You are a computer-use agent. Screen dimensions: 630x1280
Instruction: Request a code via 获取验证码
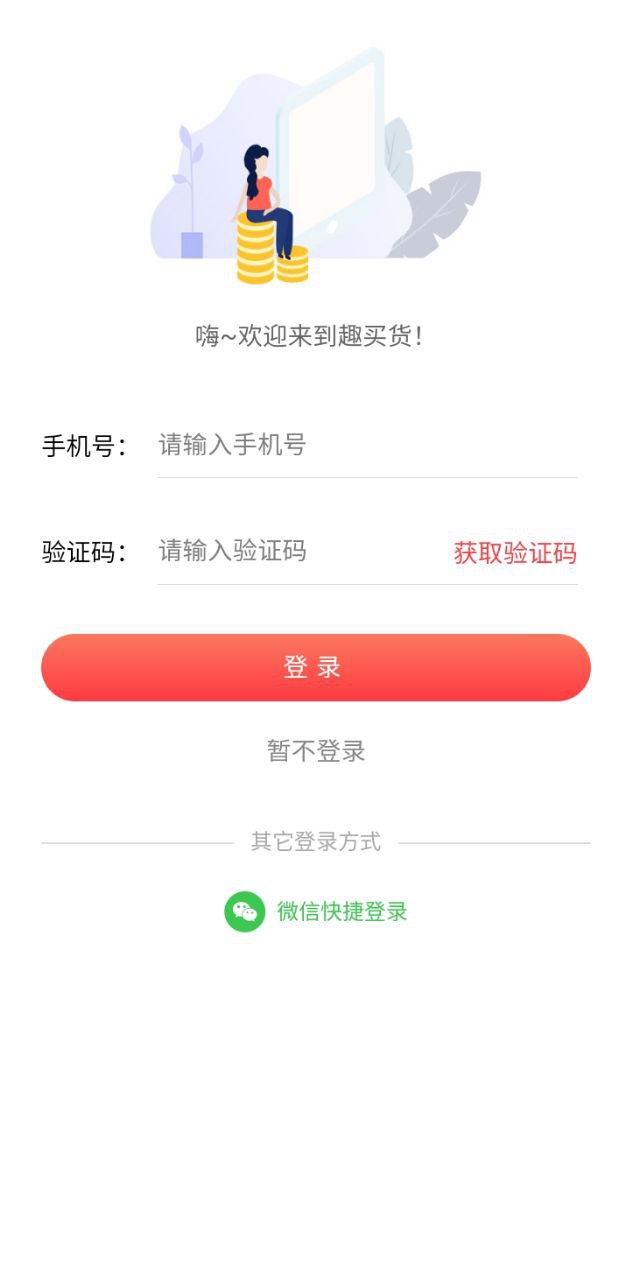[515, 553]
